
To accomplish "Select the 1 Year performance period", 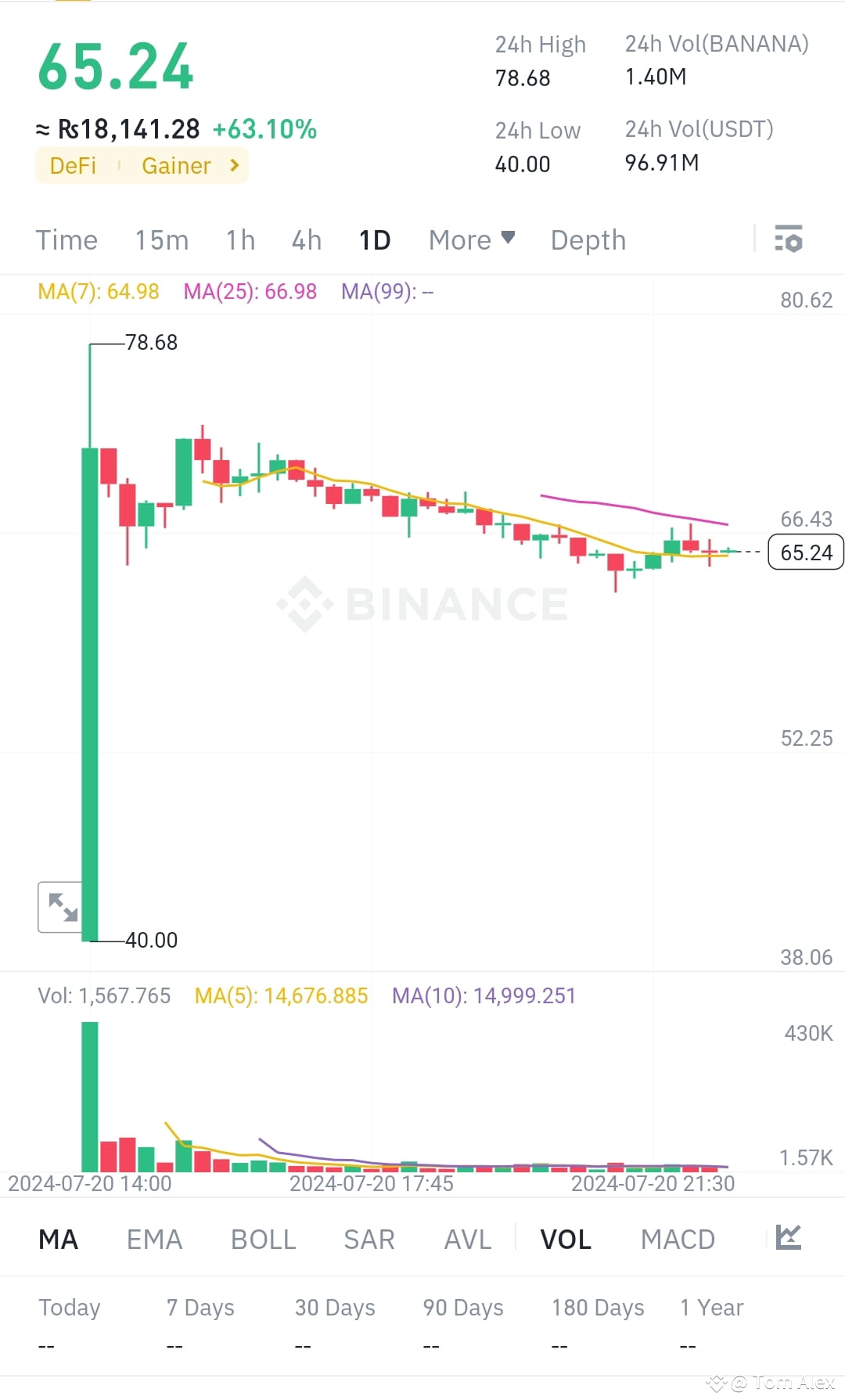I will tap(710, 1307).
